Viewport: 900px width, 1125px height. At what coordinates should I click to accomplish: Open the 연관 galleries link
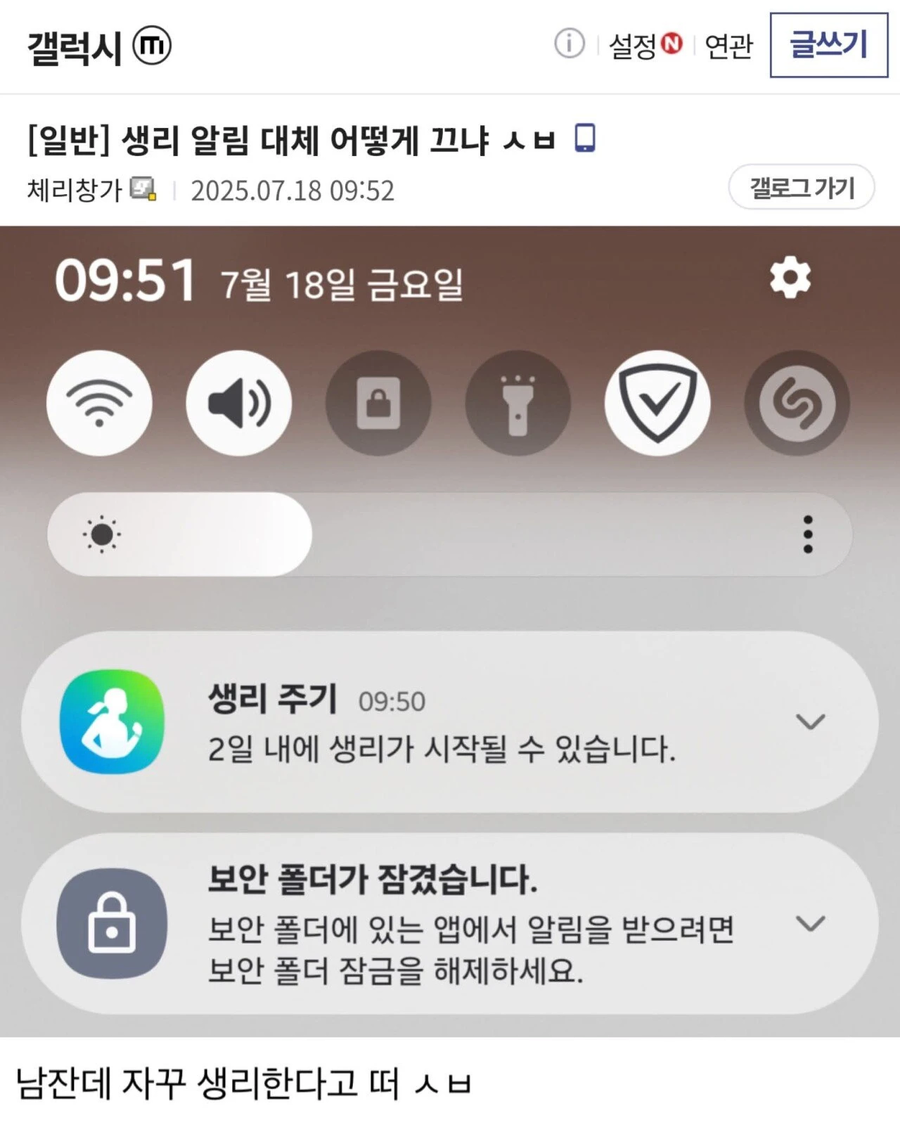[x=728, y=46]
